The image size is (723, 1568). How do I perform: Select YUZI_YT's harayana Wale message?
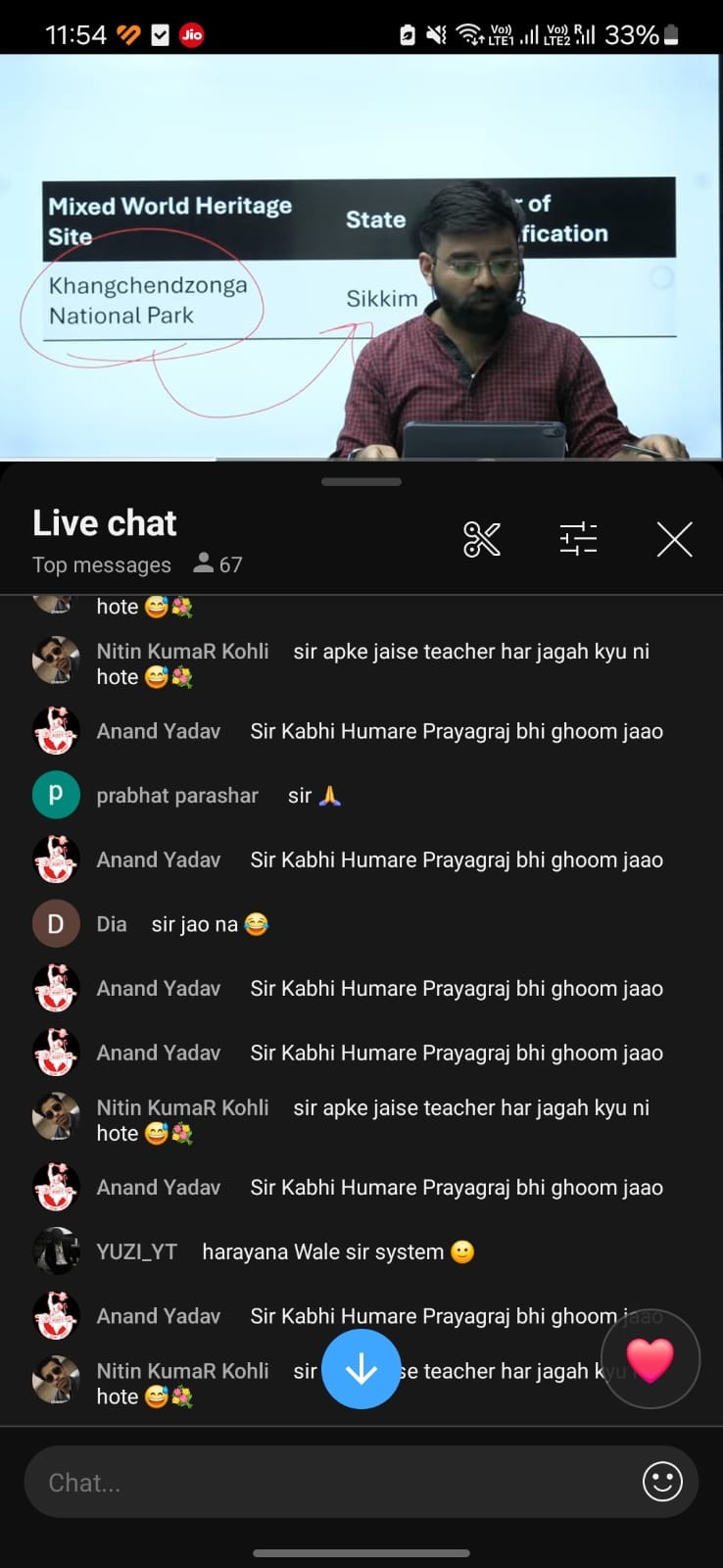point(322,1251)
